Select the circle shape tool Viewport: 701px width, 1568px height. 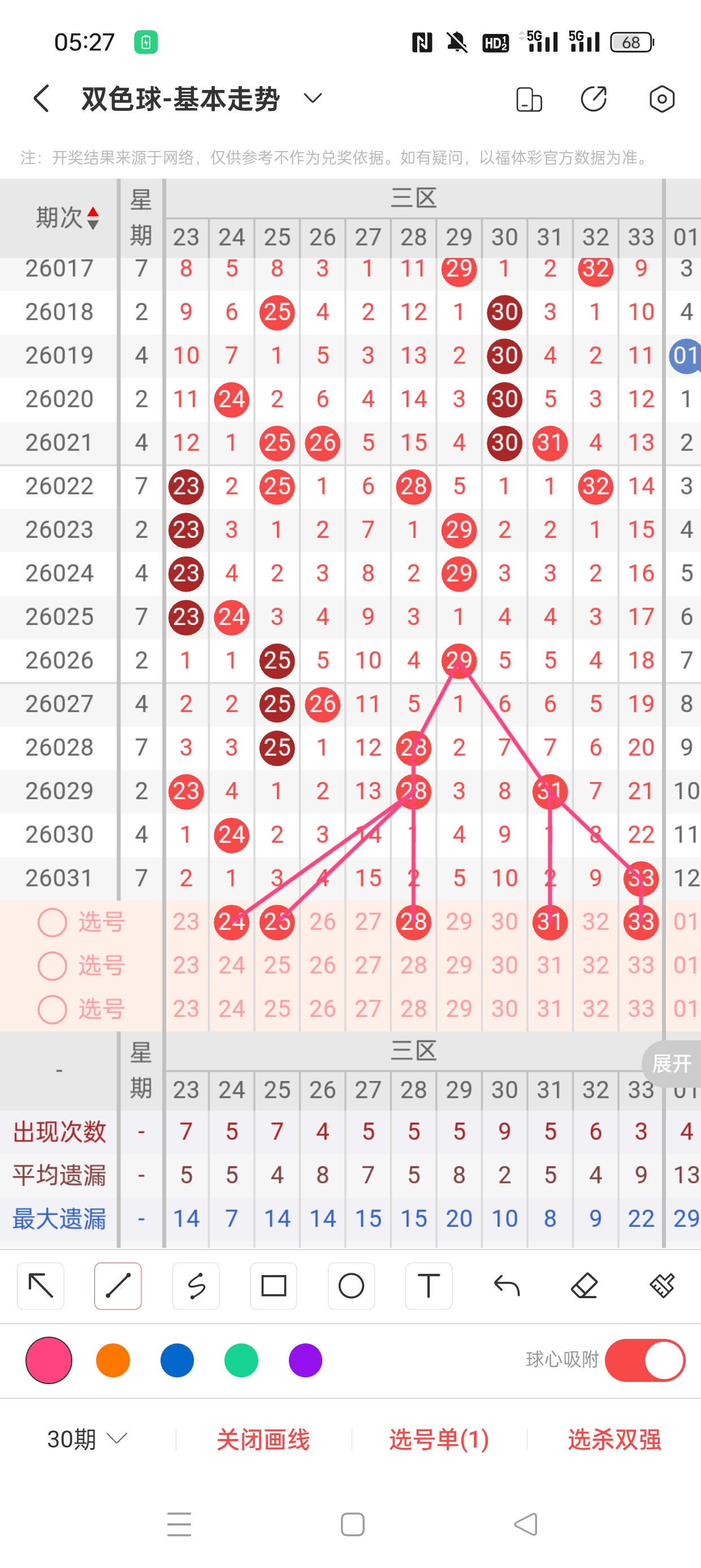pos(351,1286)
